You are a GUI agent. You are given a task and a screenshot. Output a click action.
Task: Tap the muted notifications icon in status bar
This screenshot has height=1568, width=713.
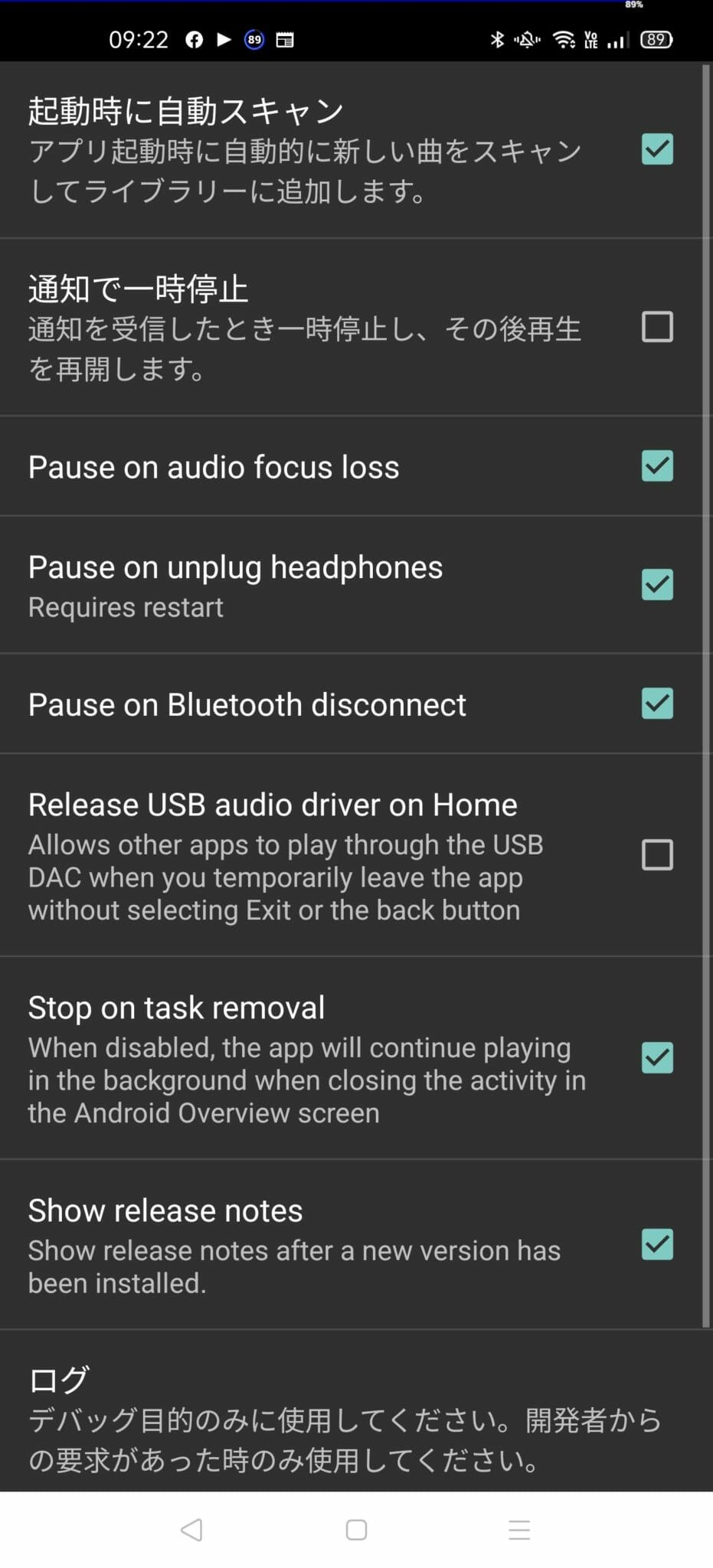click(528, 39)
